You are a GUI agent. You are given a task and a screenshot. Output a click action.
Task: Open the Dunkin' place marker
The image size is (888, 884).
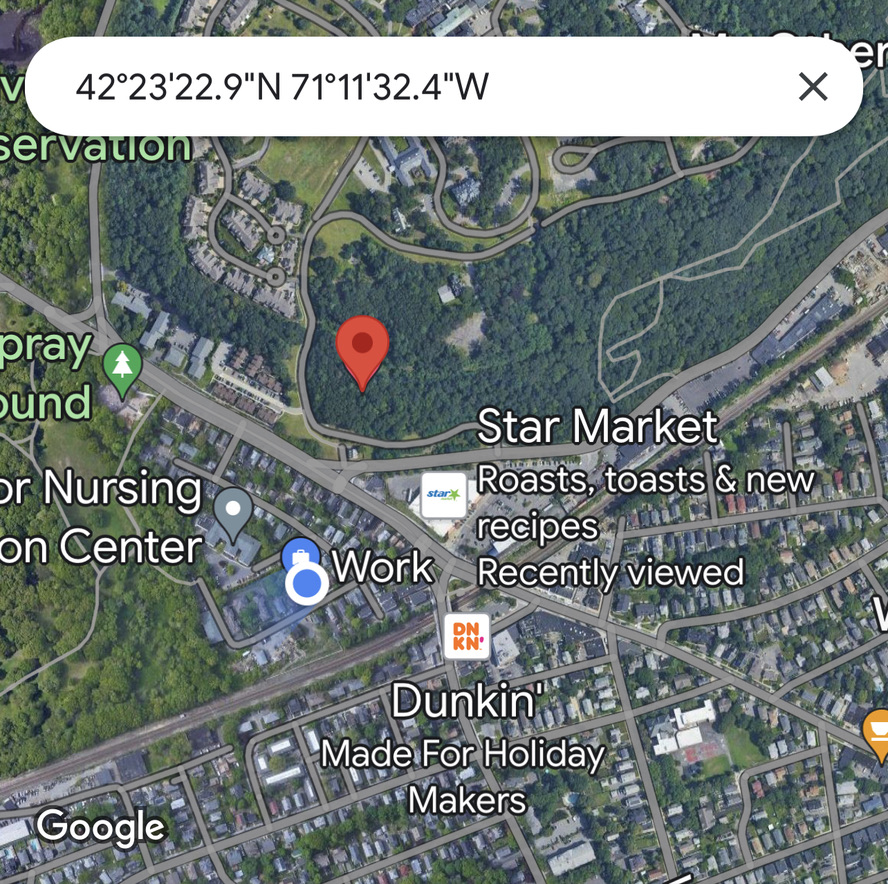point(467,636)
